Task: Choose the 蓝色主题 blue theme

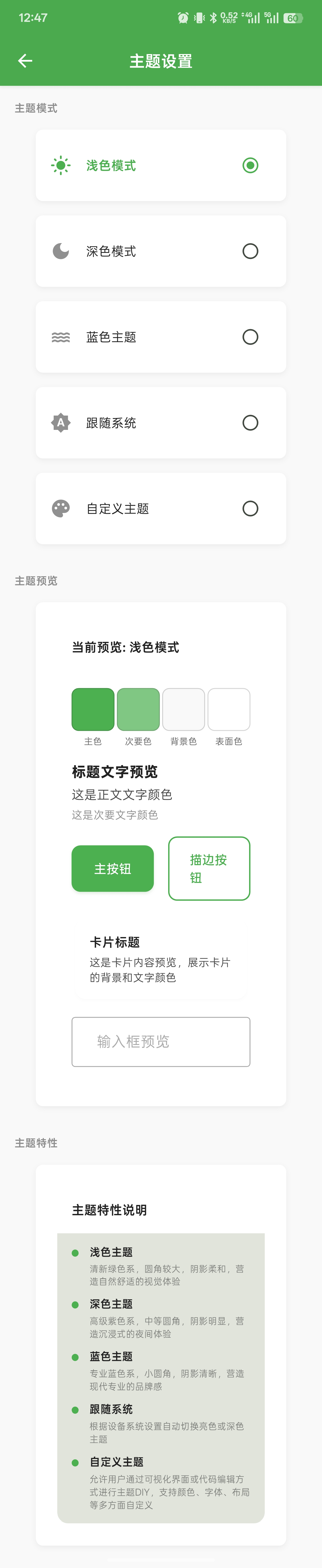Action: point(161,337)
